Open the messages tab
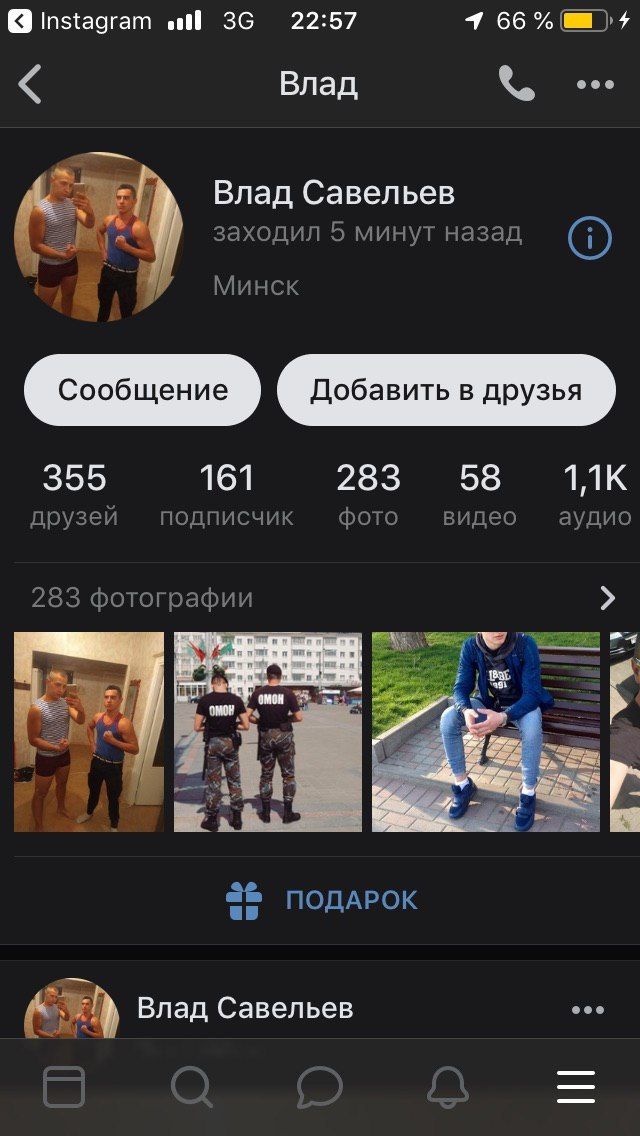Screen dimensions: 640x1136 tap(320, 1087)
